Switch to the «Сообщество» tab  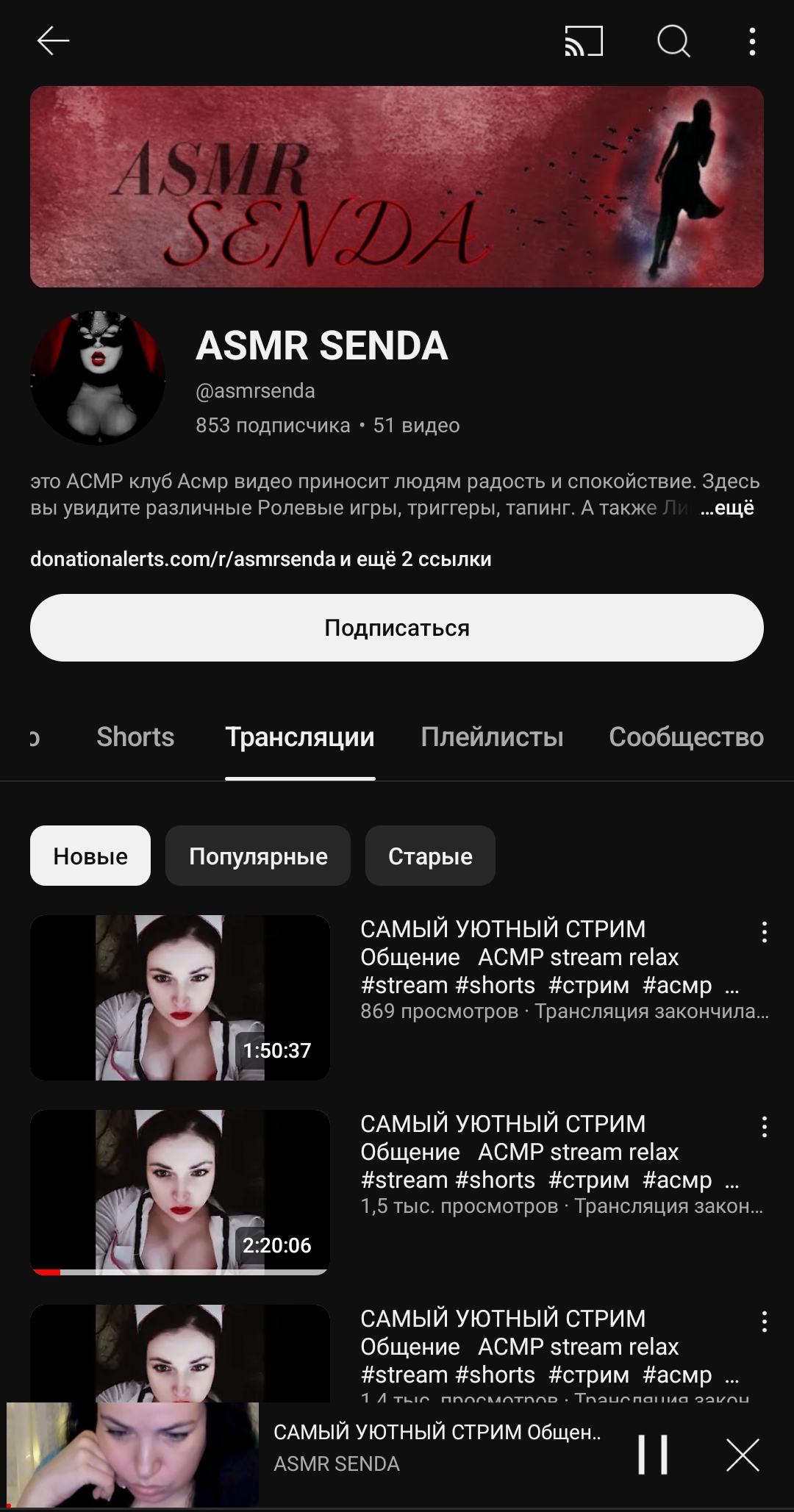686,737
